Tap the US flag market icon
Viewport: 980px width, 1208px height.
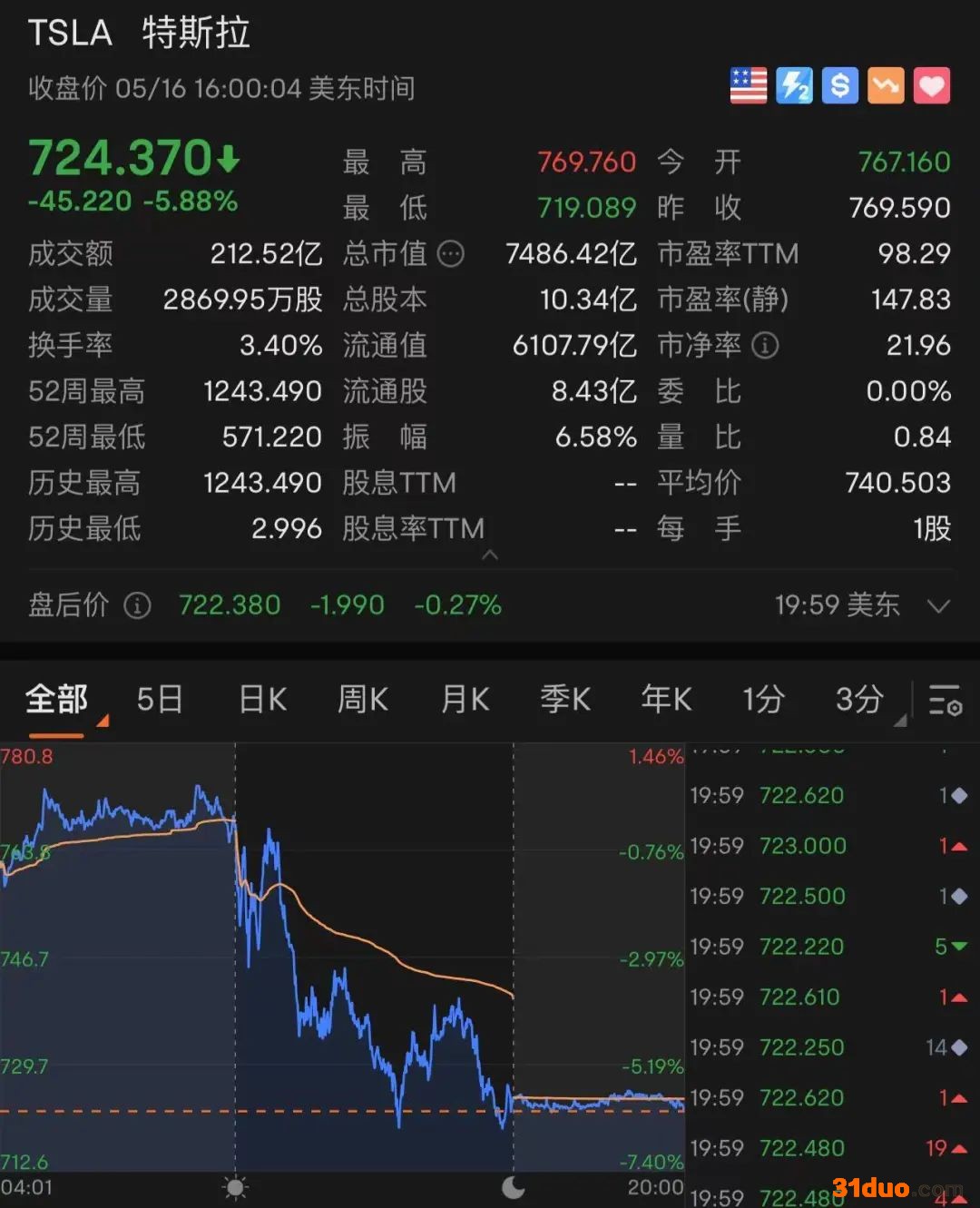pos(749,86)
